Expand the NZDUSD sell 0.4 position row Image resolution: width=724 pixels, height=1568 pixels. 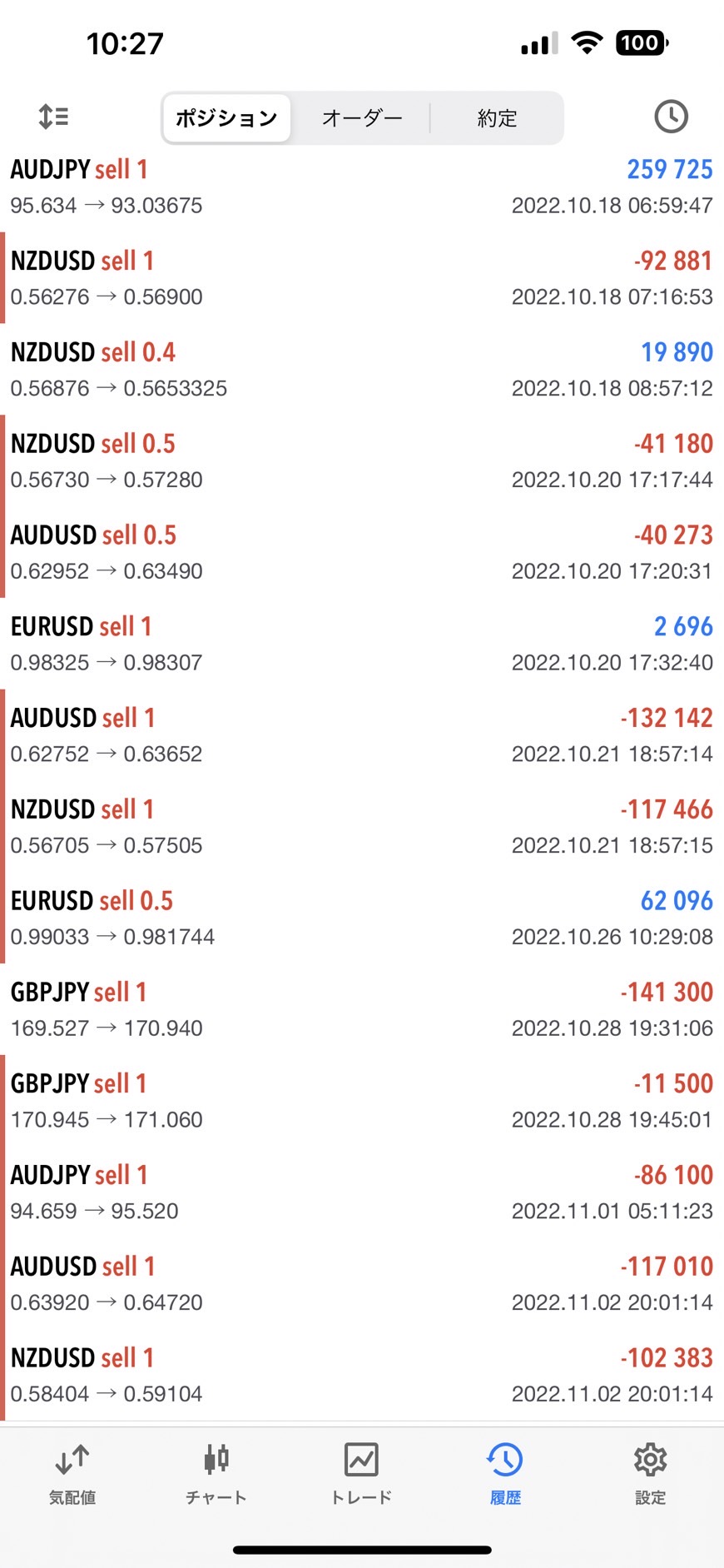(362, 370)
